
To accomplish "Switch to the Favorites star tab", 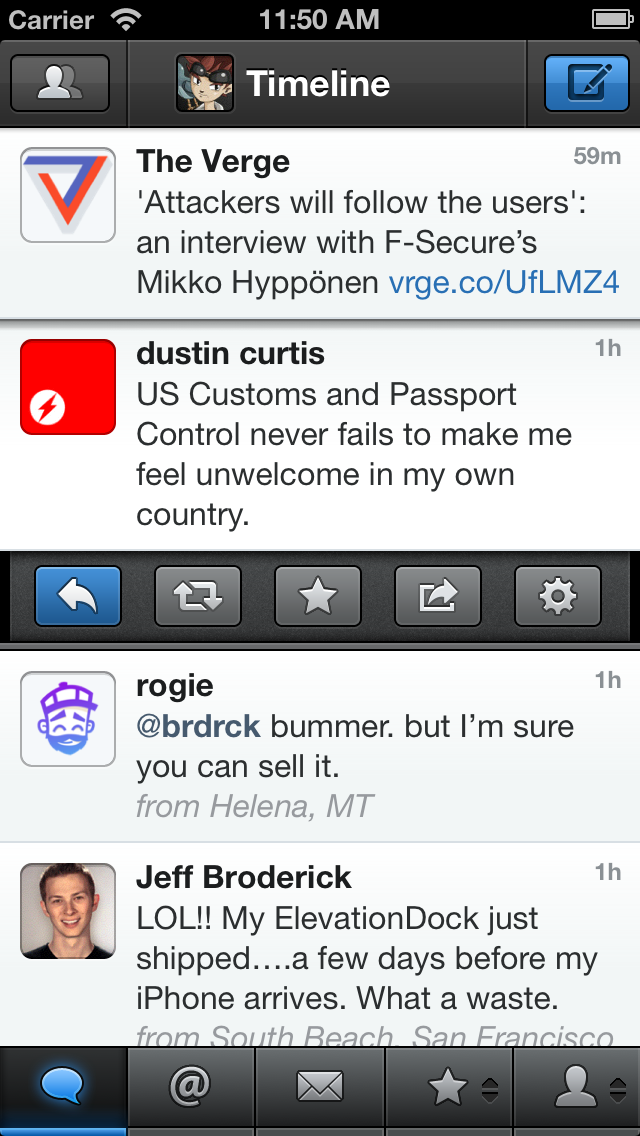I will [449, 1088].
